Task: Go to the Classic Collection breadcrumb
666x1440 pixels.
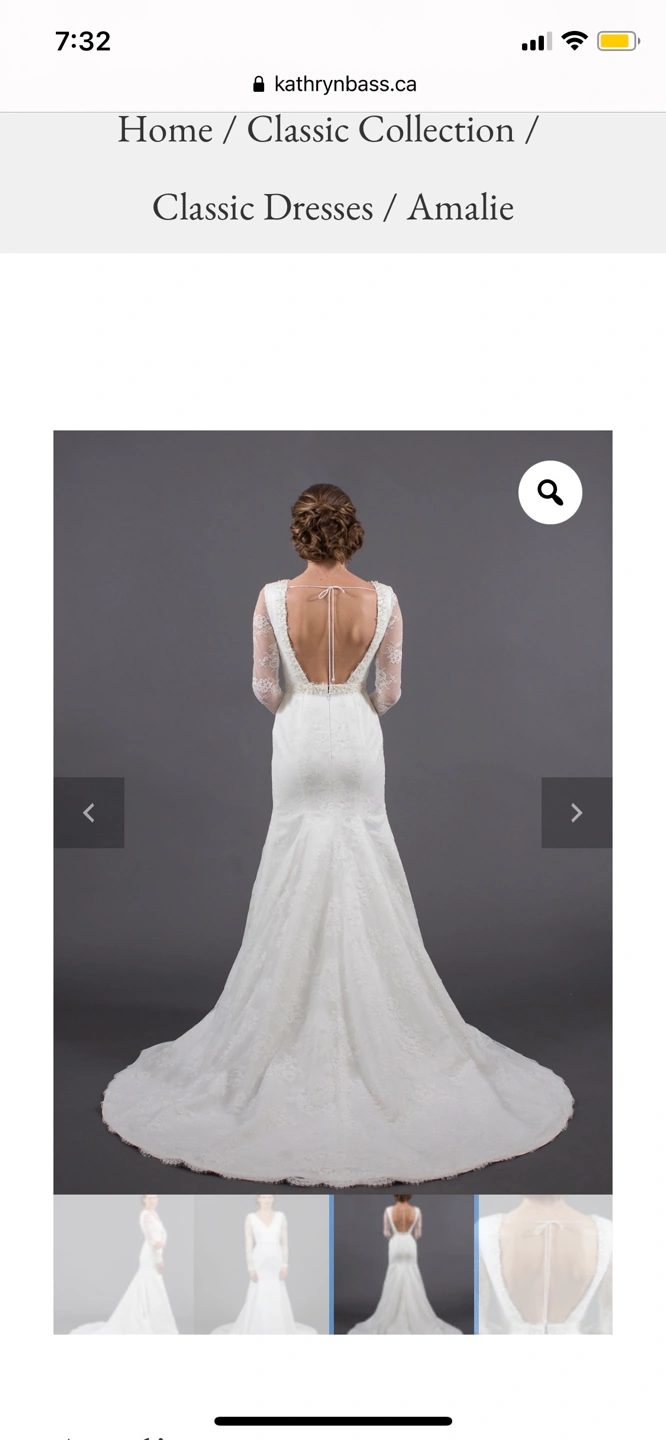Action: click(x=380, y=130)
